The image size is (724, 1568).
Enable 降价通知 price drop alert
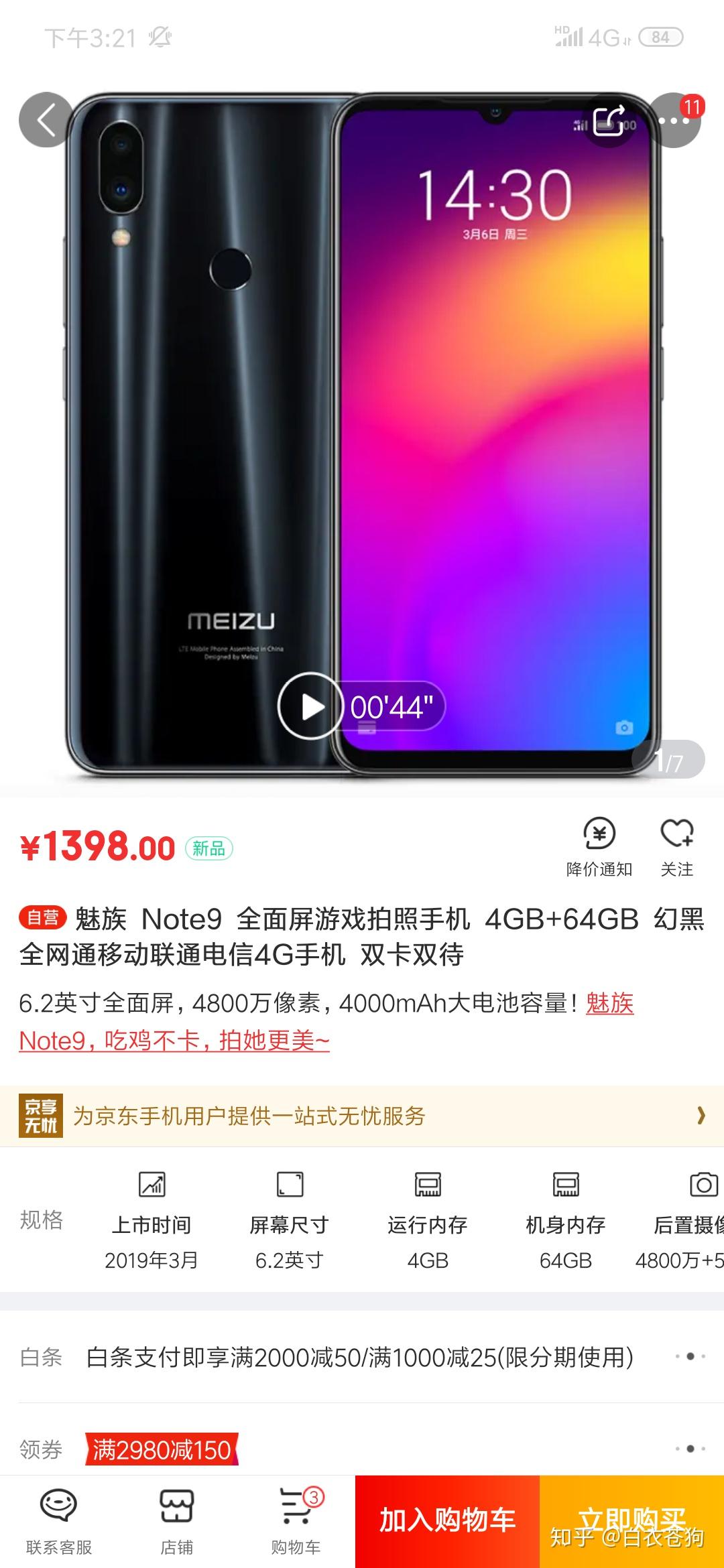coord(599,846)
